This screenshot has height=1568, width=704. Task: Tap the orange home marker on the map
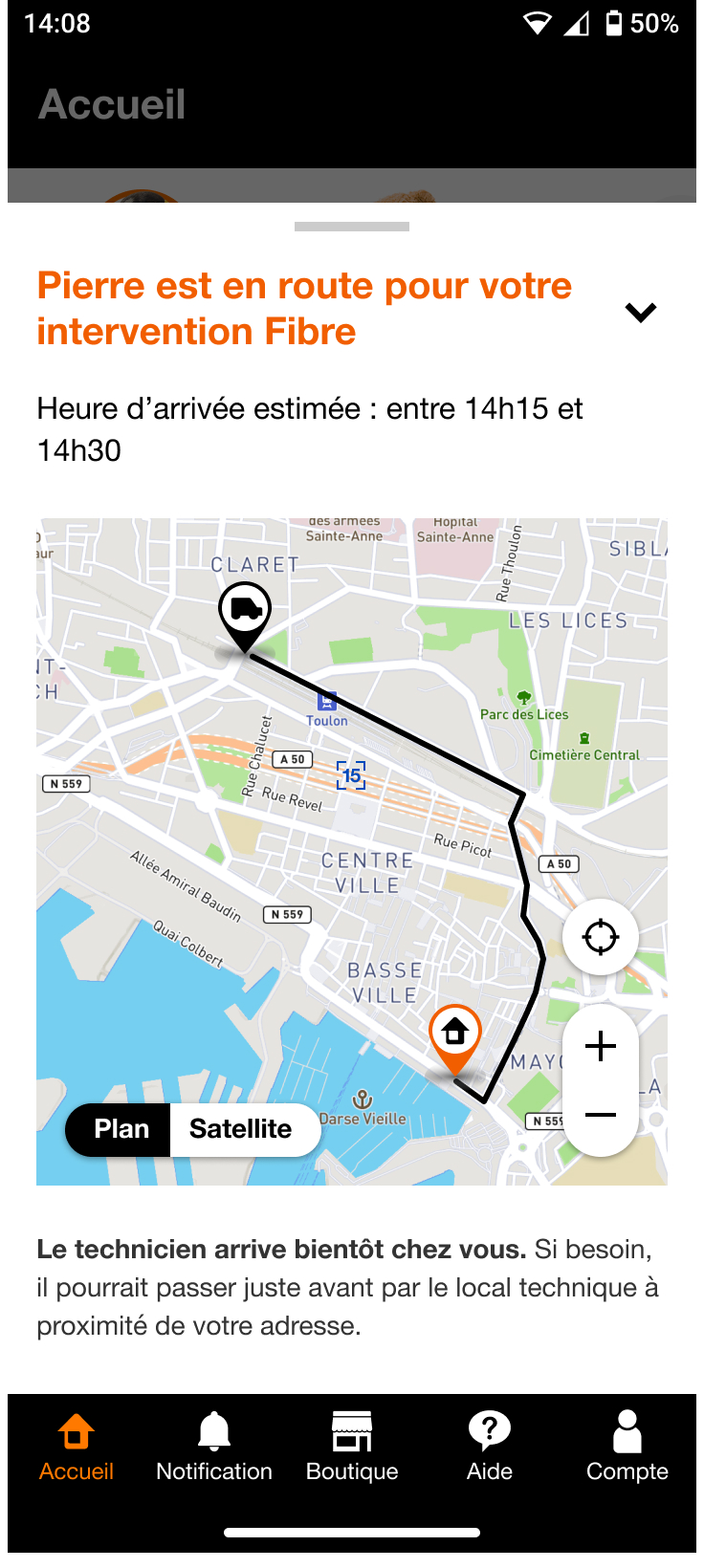pos(454,1034)
